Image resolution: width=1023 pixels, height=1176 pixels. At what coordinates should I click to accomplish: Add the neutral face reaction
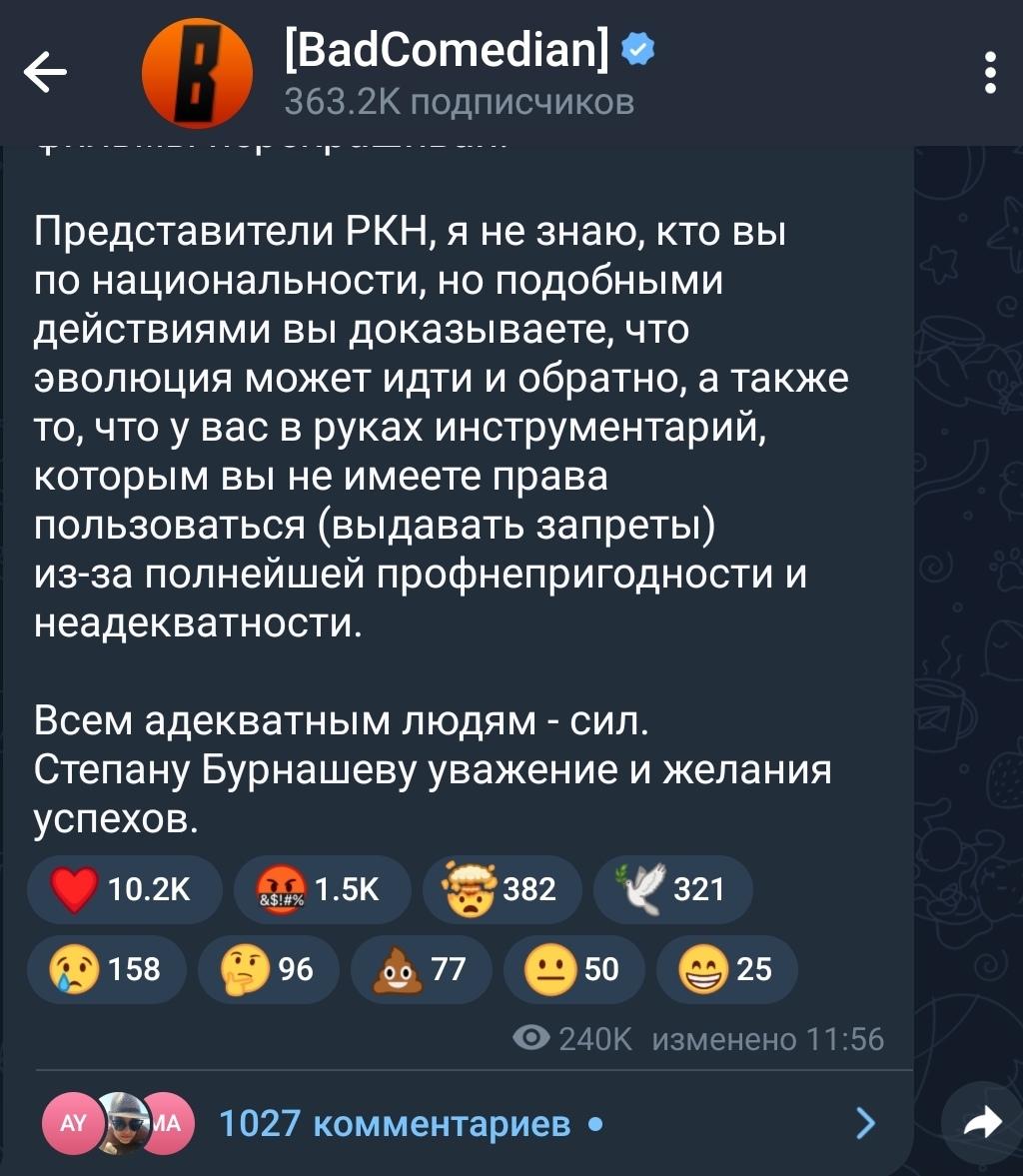tap(573, 969)
